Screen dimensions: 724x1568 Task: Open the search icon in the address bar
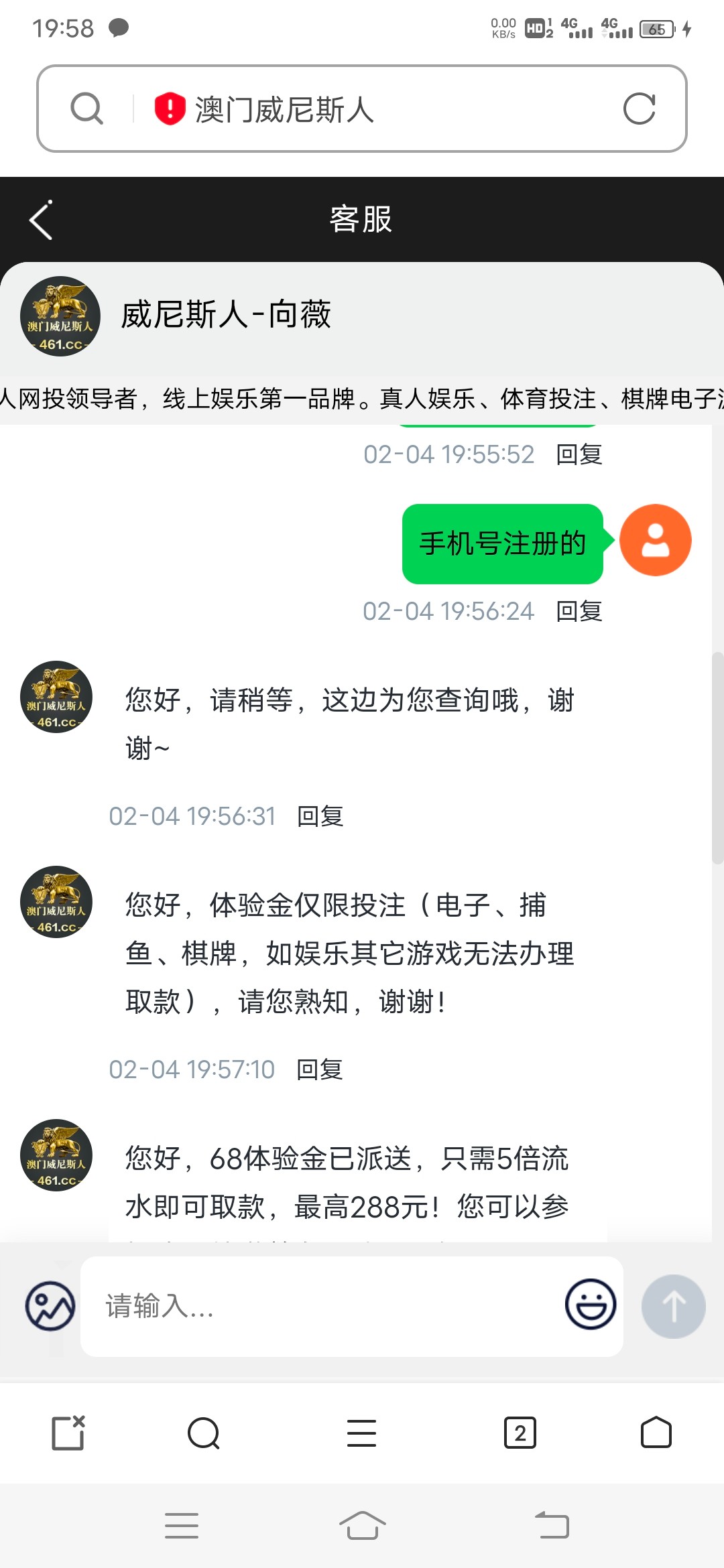(87, 109)
